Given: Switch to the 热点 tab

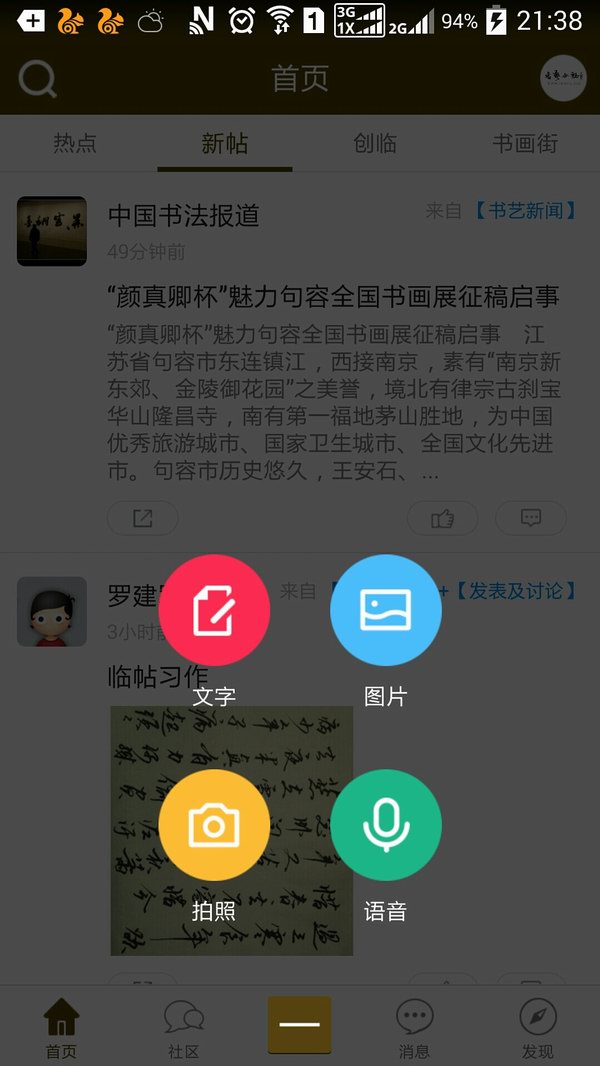Looking at the screenshot, I should coord(75,143).
